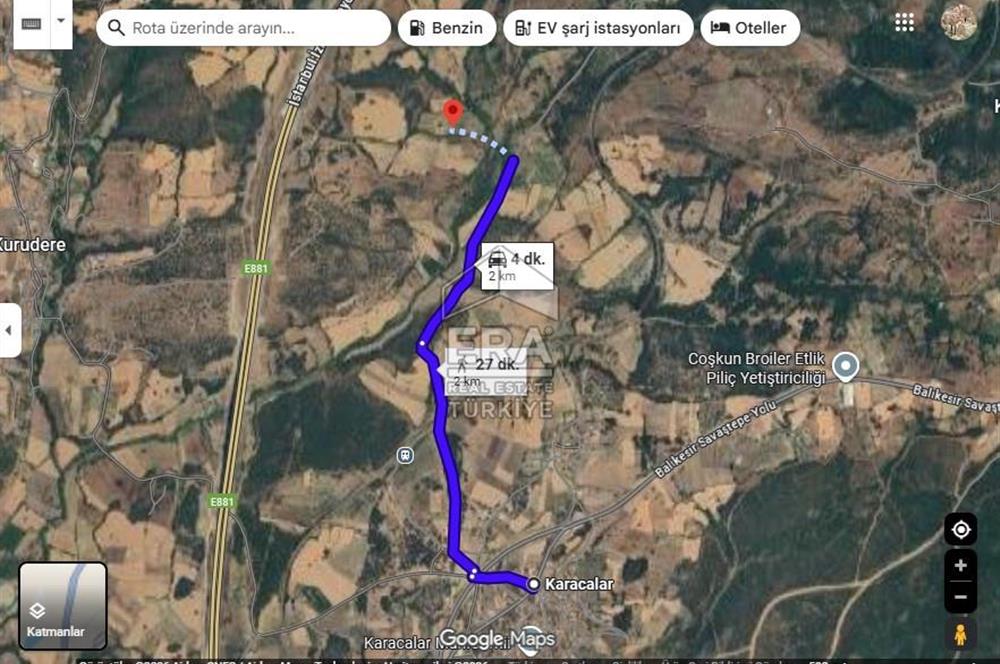Viewport: 1000px width, 664px height.
Task: Expand the collapsed side panel arrow
Action: [10, 330]
